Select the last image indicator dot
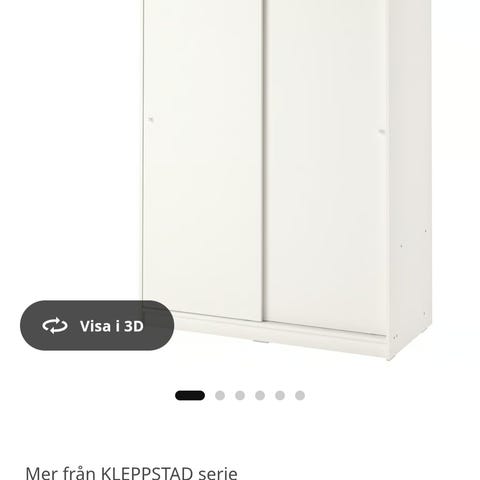 click(x=300, y=395)
